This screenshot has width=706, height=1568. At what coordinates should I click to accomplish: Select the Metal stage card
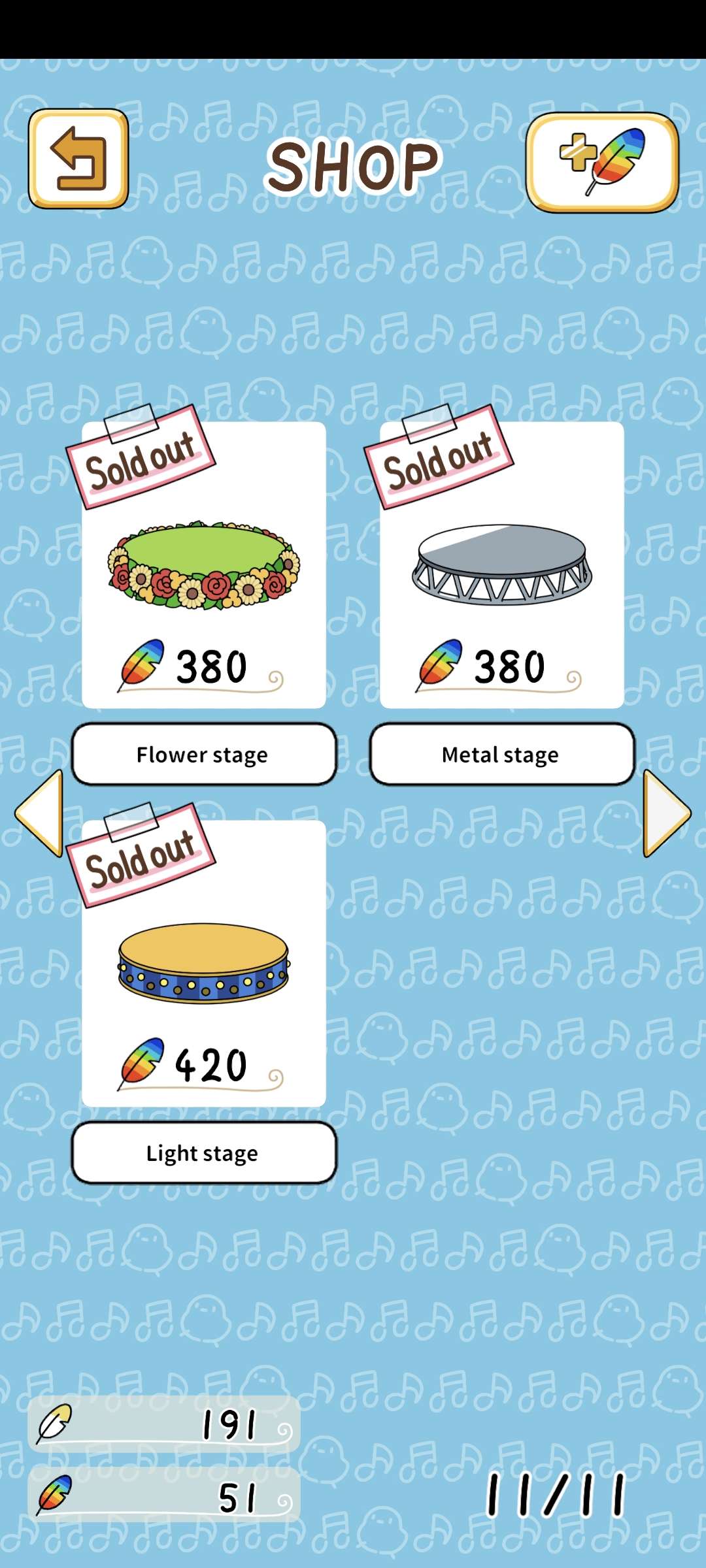[x=501, y=566]
